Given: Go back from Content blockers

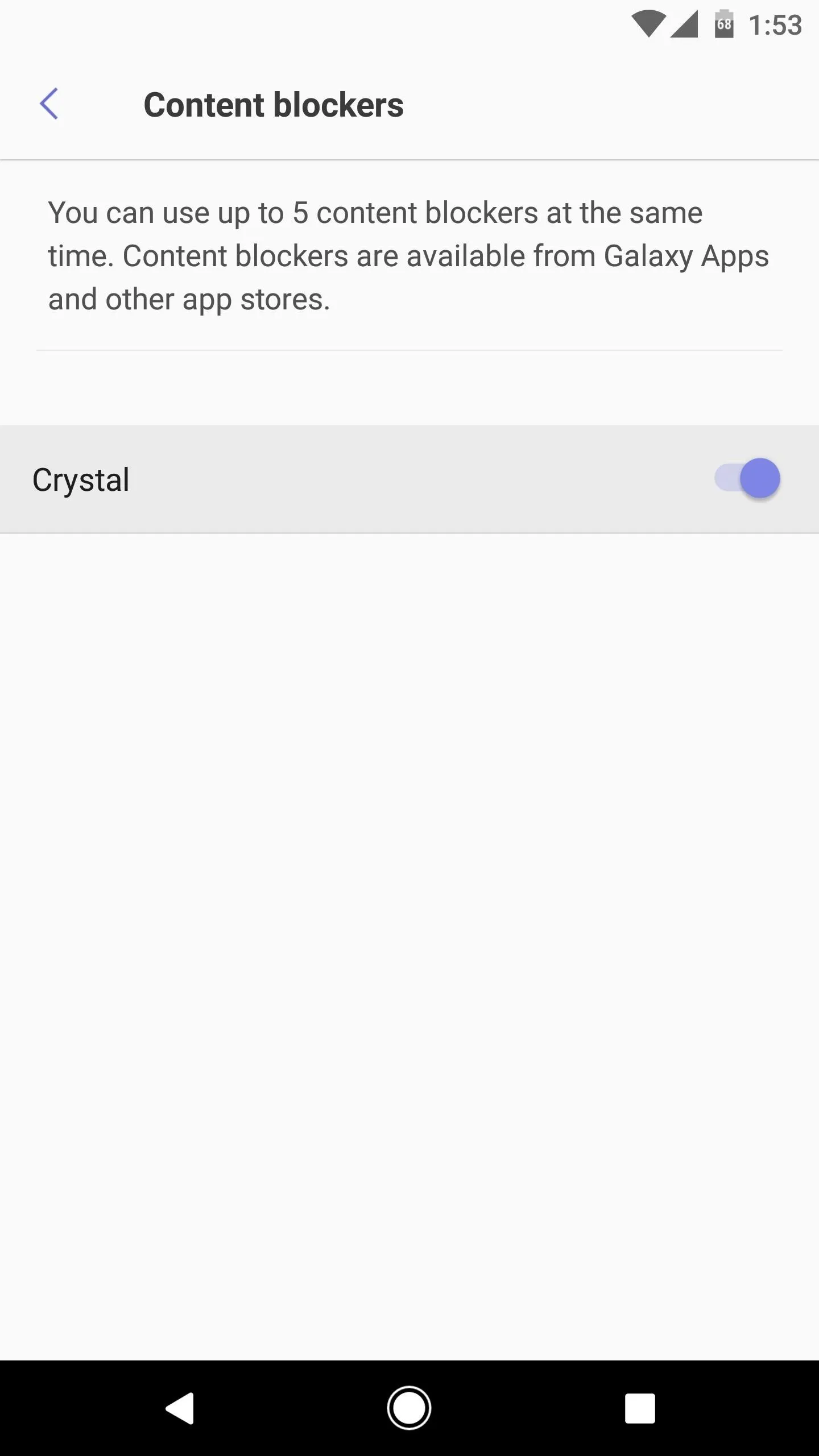Looking at the screenshot, I should pyautogui.click(x=49, y=104).
